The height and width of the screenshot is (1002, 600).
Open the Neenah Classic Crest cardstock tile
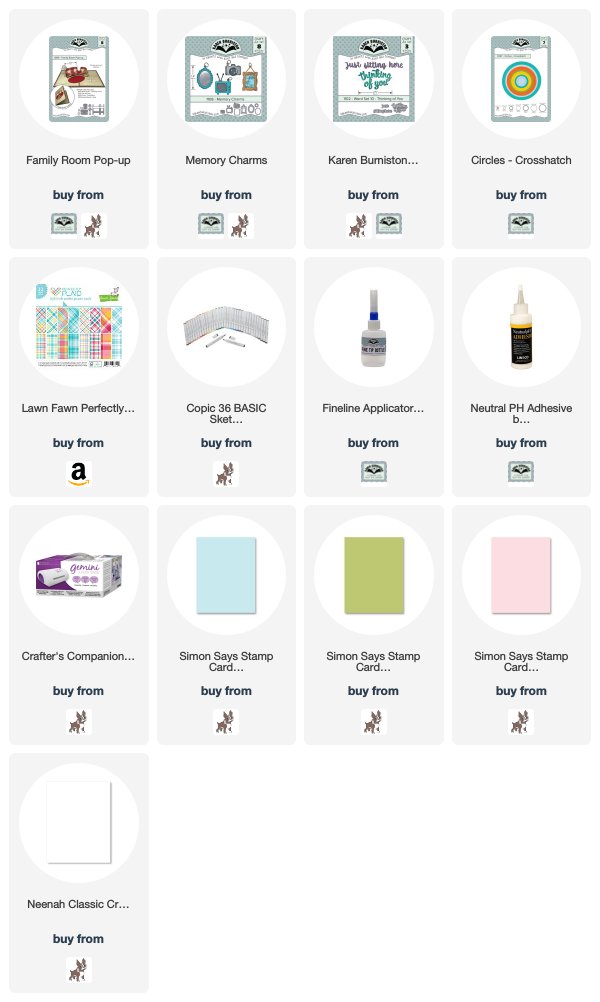79,873
